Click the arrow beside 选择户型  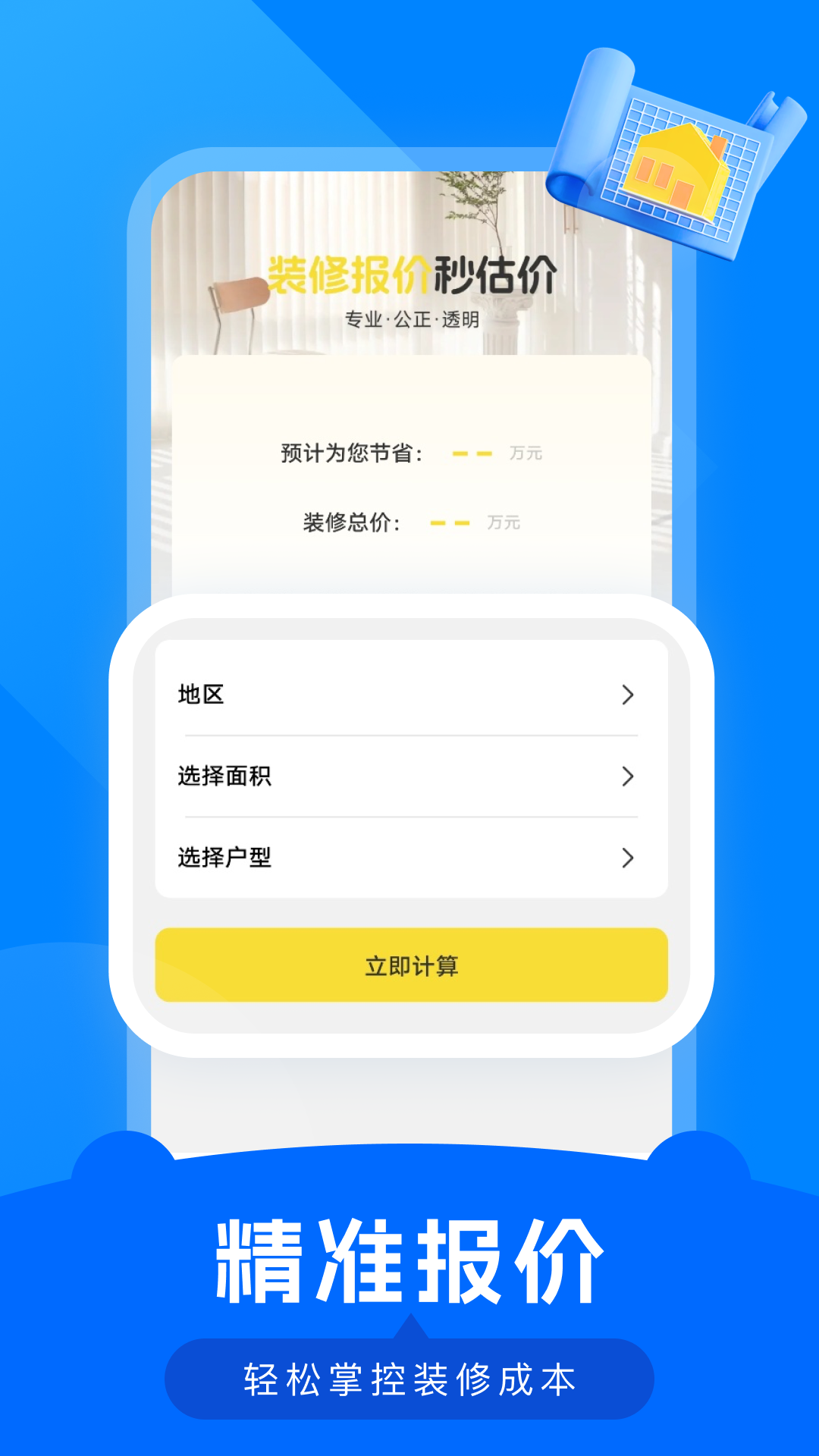[x=627, y=858]
